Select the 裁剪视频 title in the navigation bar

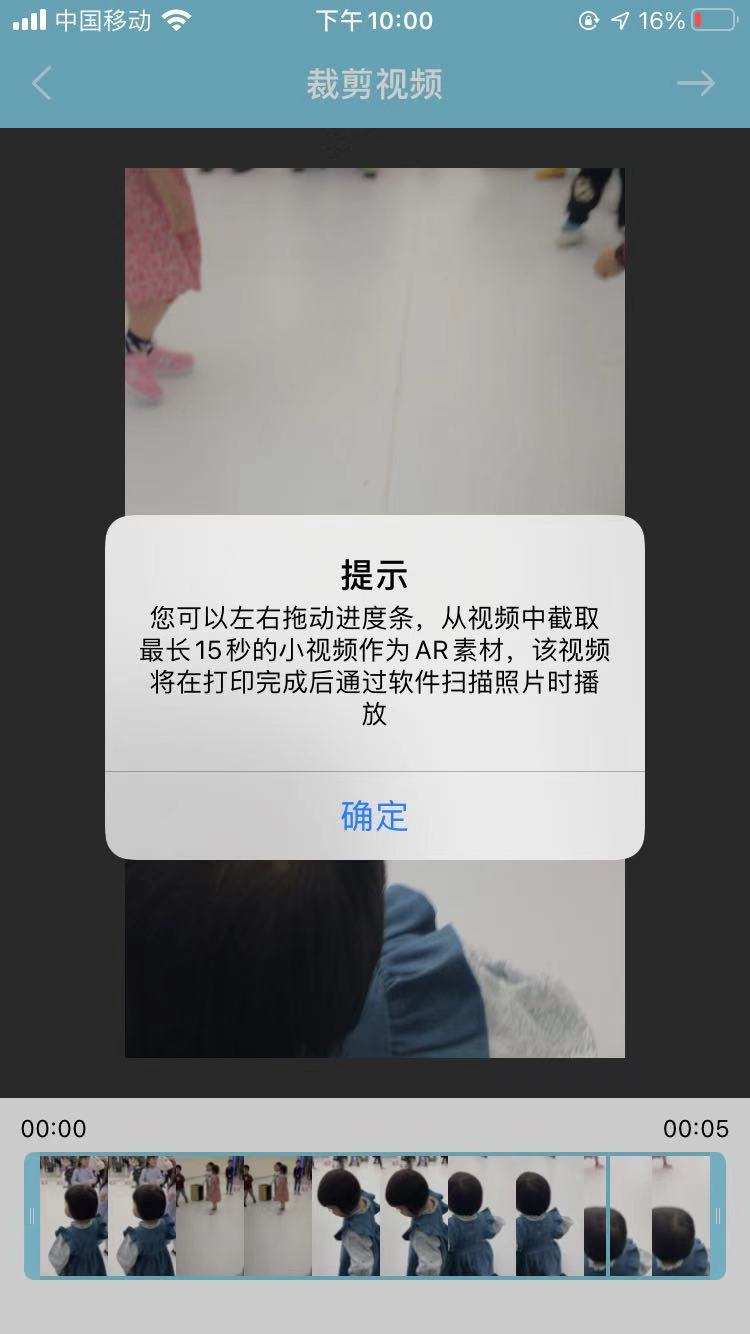pos(374,84)
